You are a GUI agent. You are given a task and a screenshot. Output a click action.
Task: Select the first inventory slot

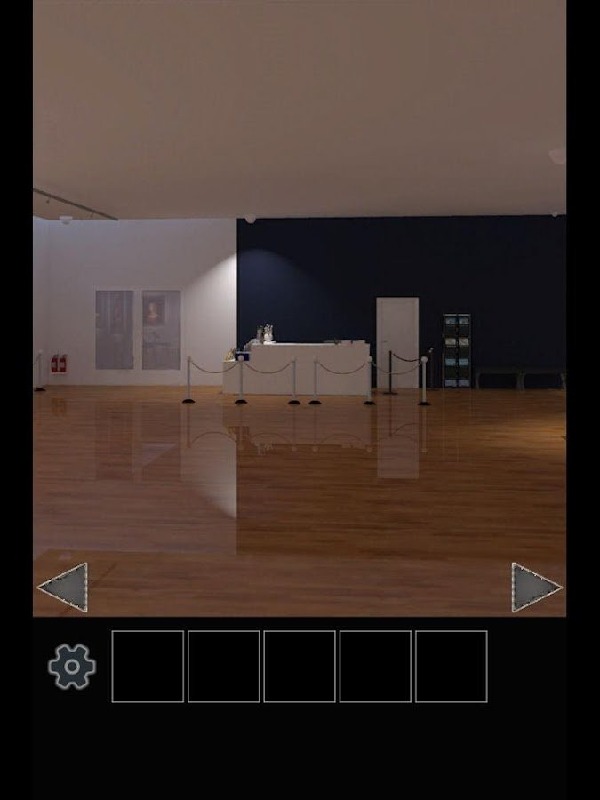click(x=148, y=666)
